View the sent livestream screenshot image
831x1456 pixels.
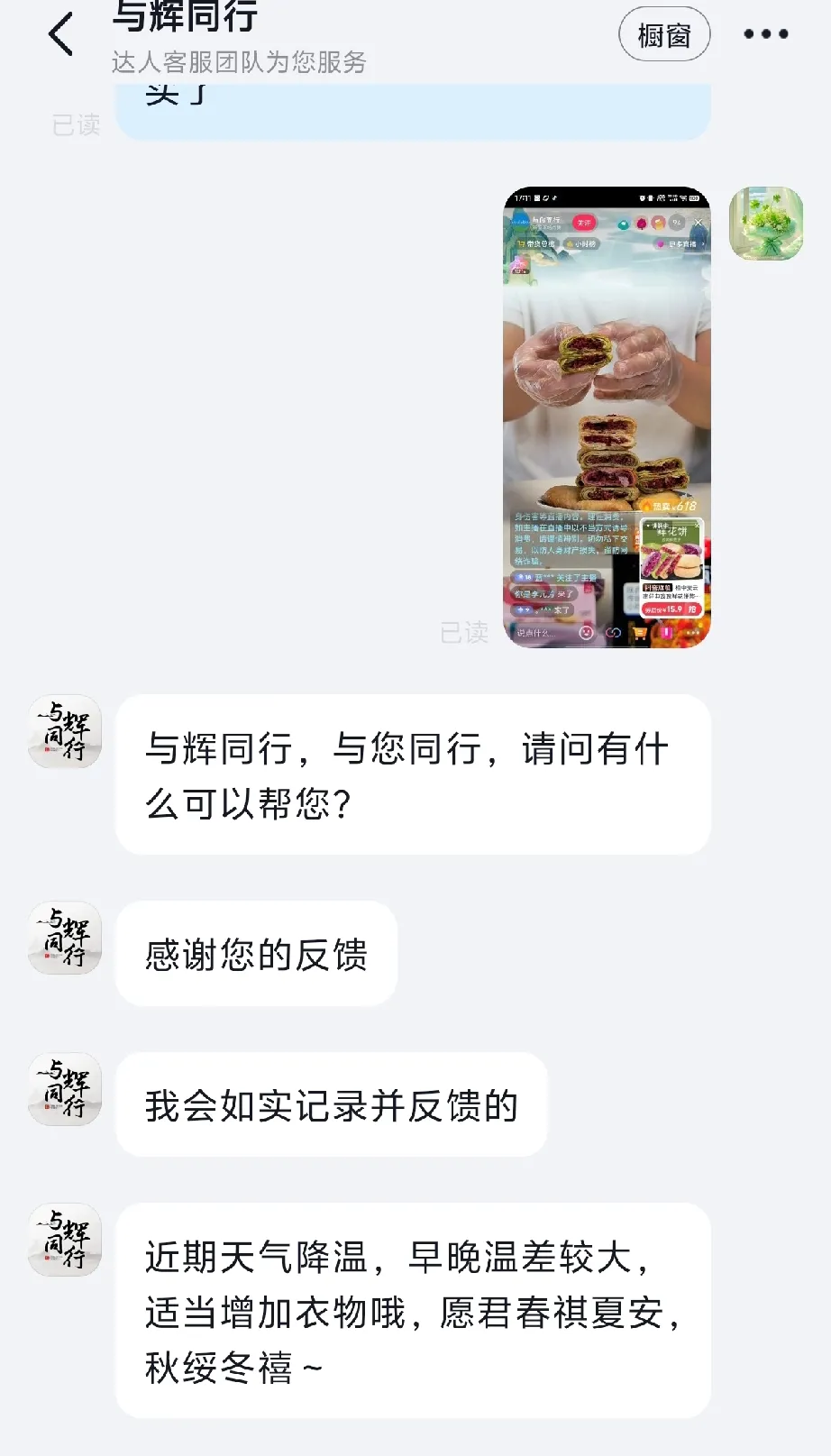click(607, 417)
